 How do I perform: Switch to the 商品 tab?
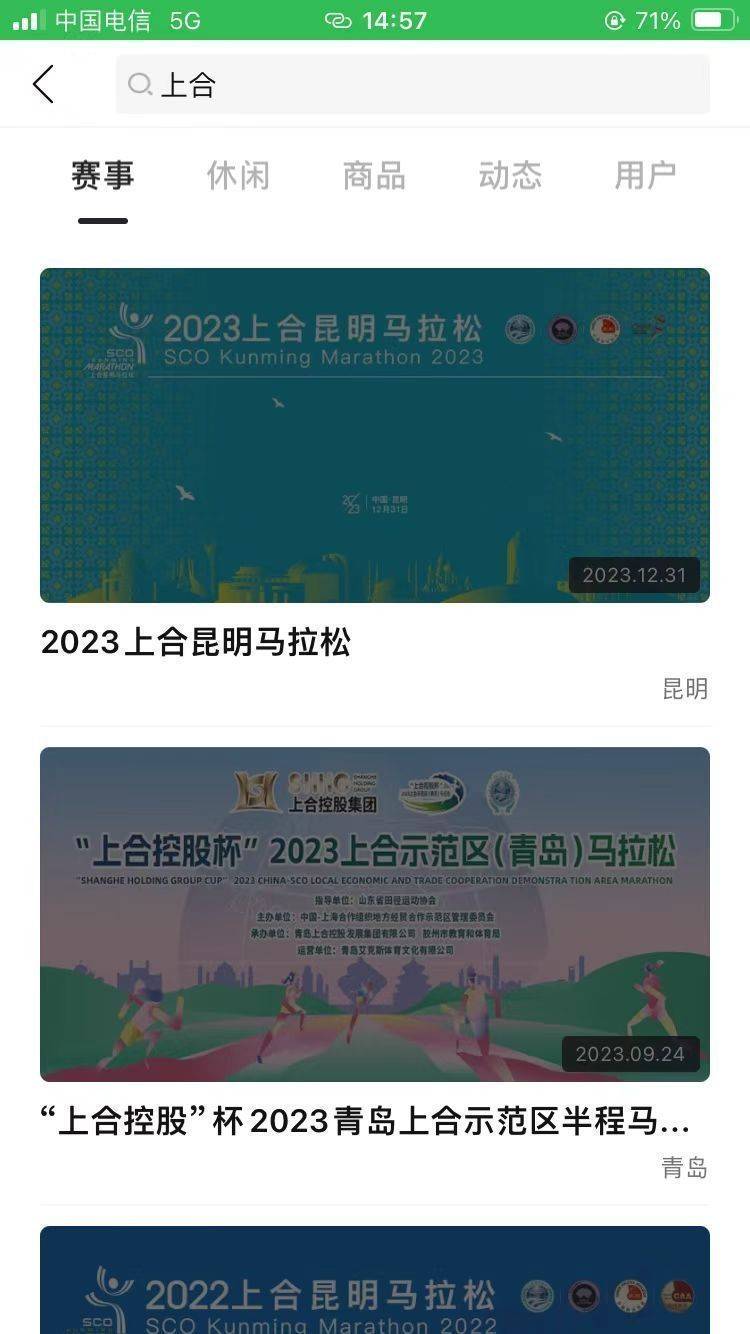click(x=373, y=176)
